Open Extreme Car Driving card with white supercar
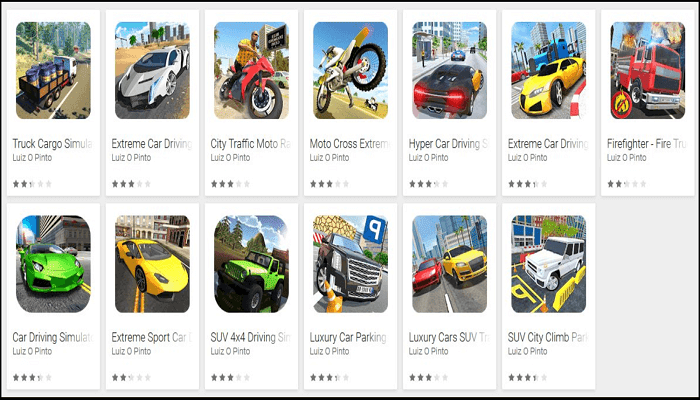Screen dimensions: 700x400 pos(152,70)
